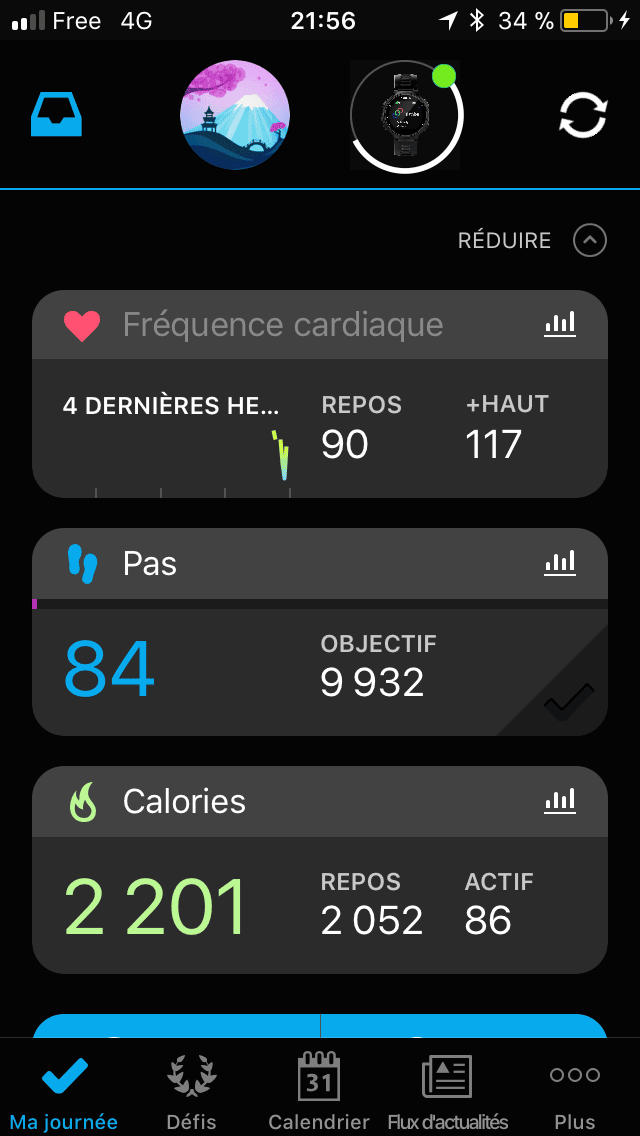This screenshot has width=640, height=1136.
Task: Open the Plus tab
Action: (575, 1092)
